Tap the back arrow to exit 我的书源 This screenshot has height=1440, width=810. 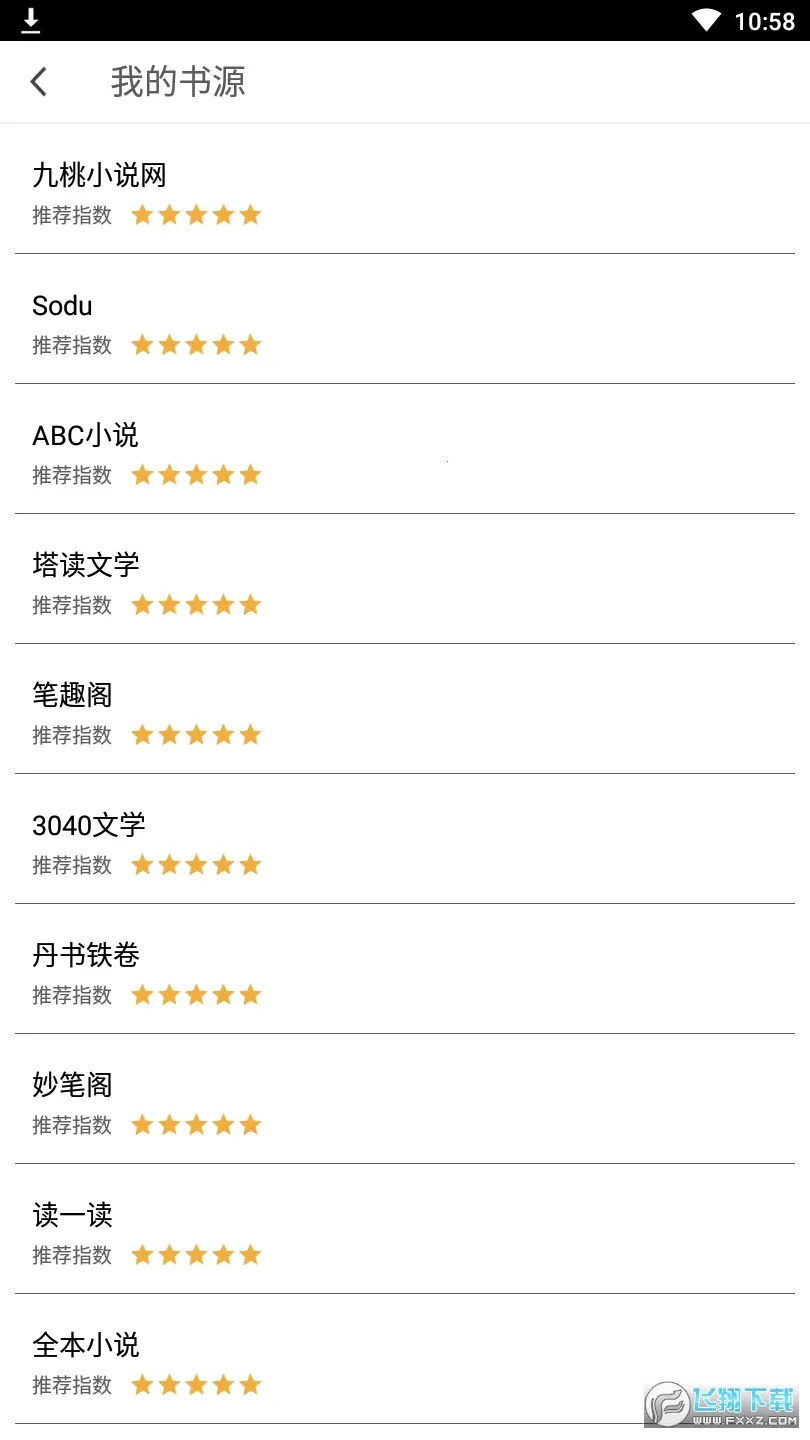click(38, 81)
